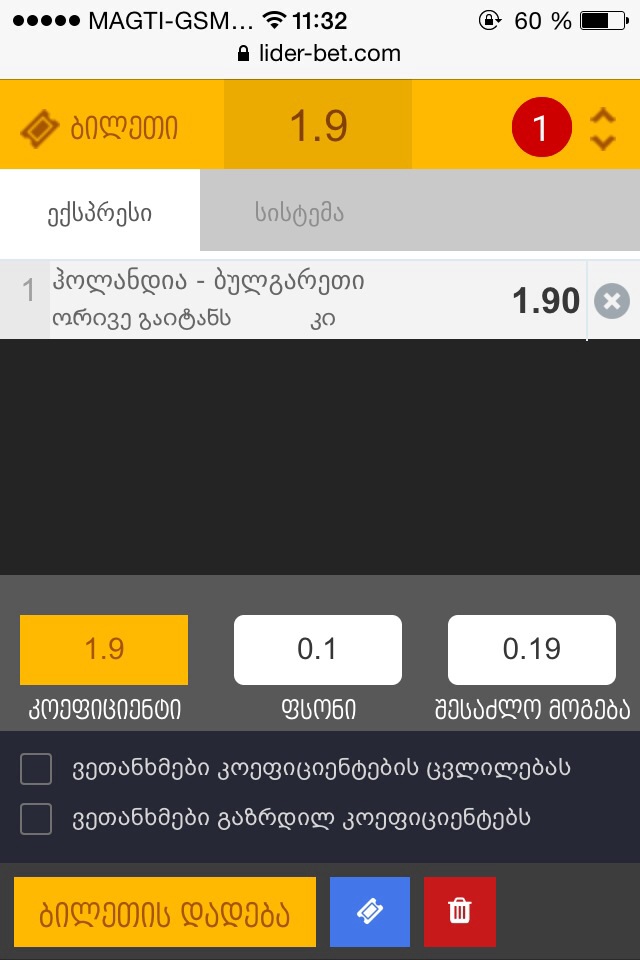
Task: Tap the ბილეთი ticket header
Action: [100, 129]
